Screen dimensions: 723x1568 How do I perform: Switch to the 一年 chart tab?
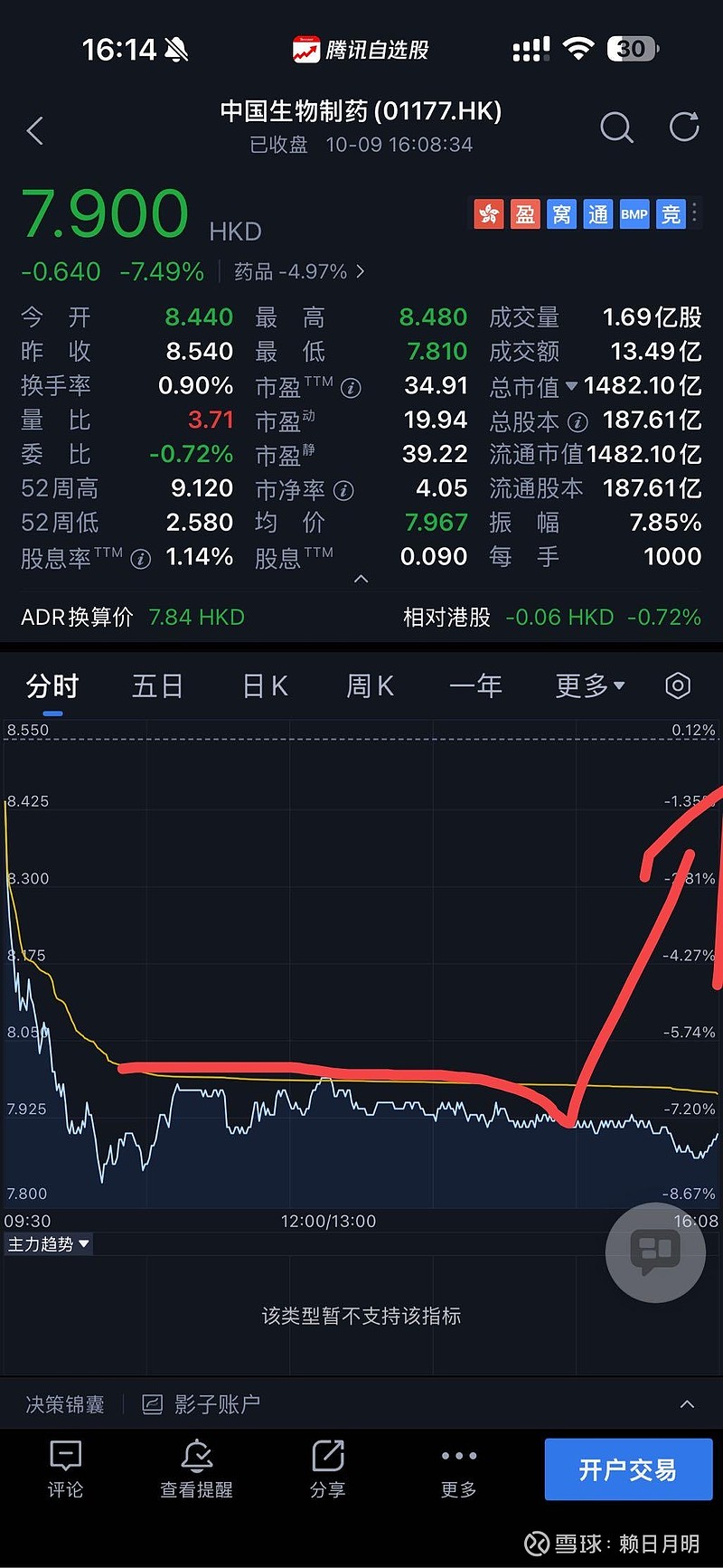click(475, 686)
